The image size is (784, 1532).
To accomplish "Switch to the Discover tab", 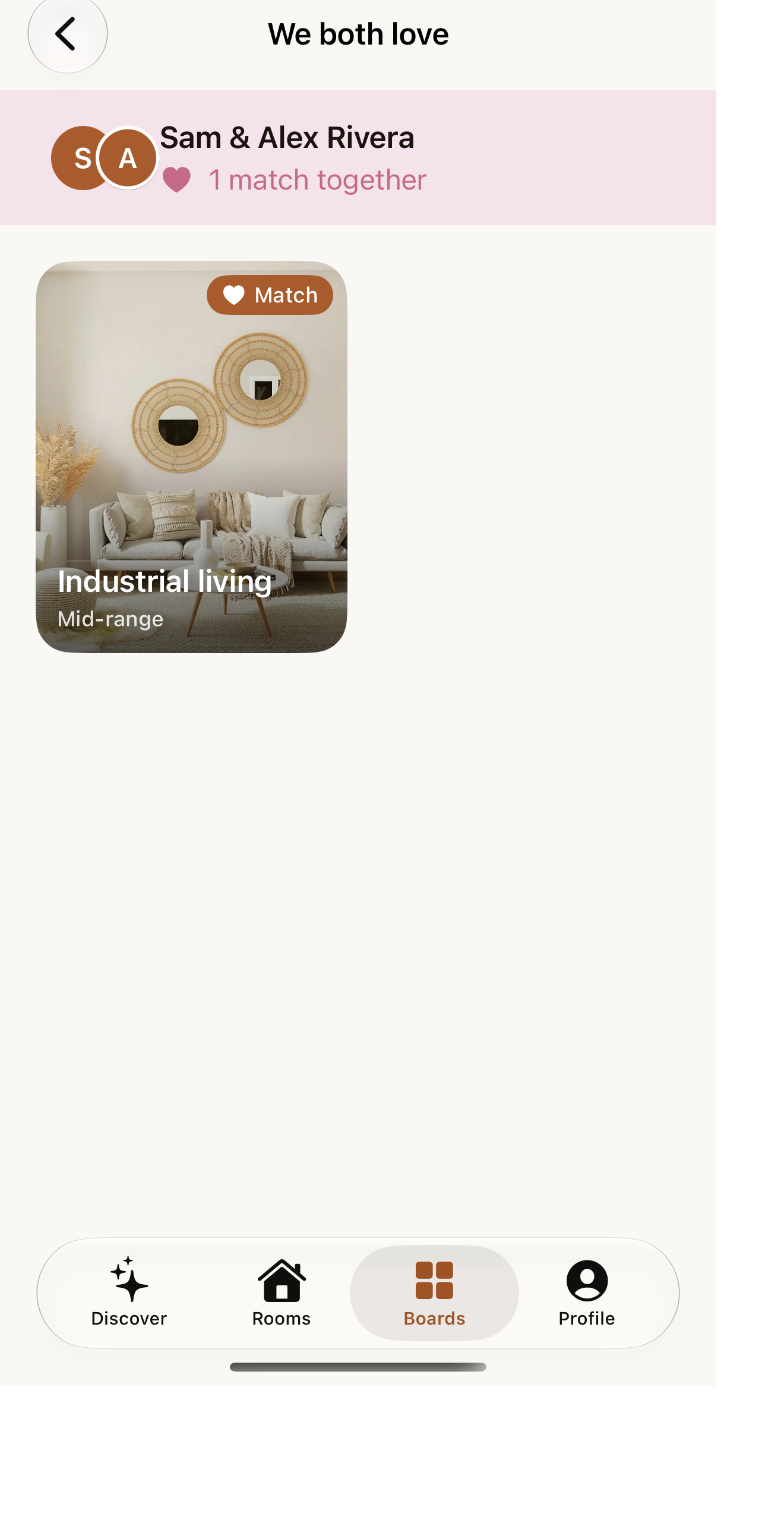I will pyautogui.click(x=129, y=1293).
